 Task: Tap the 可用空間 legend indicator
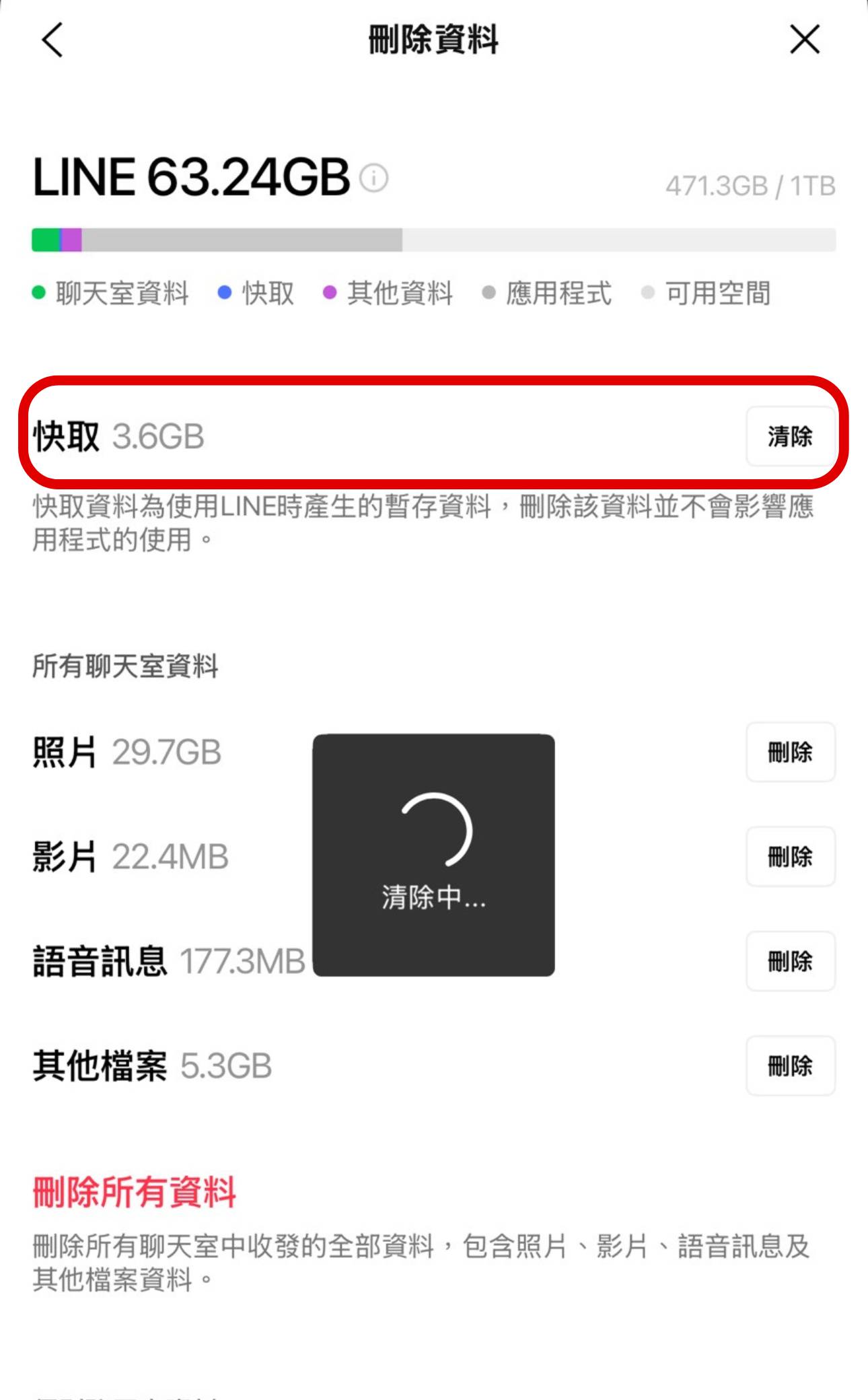pos(648,293)
